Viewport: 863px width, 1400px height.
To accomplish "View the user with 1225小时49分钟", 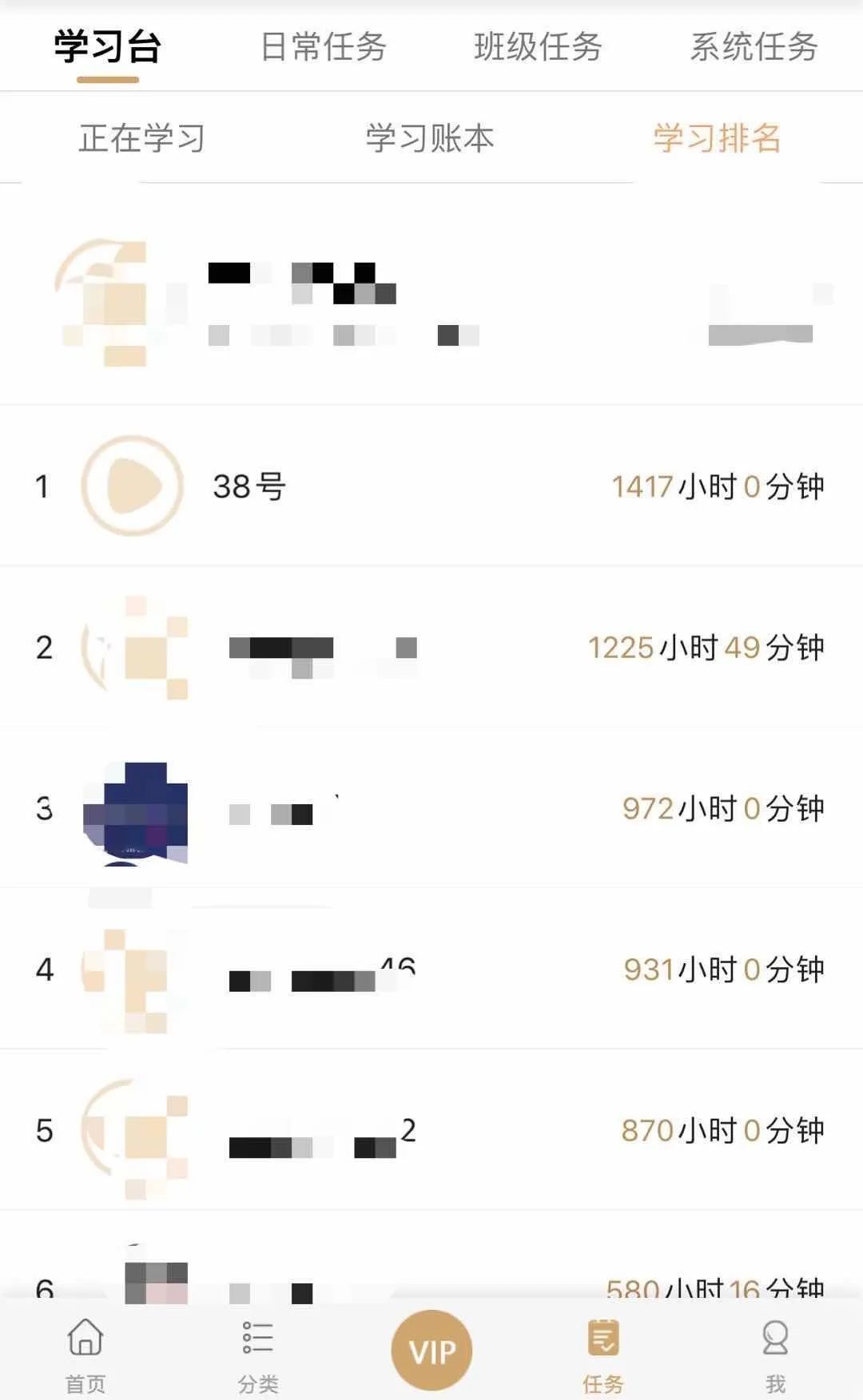I will pos(431,648).
